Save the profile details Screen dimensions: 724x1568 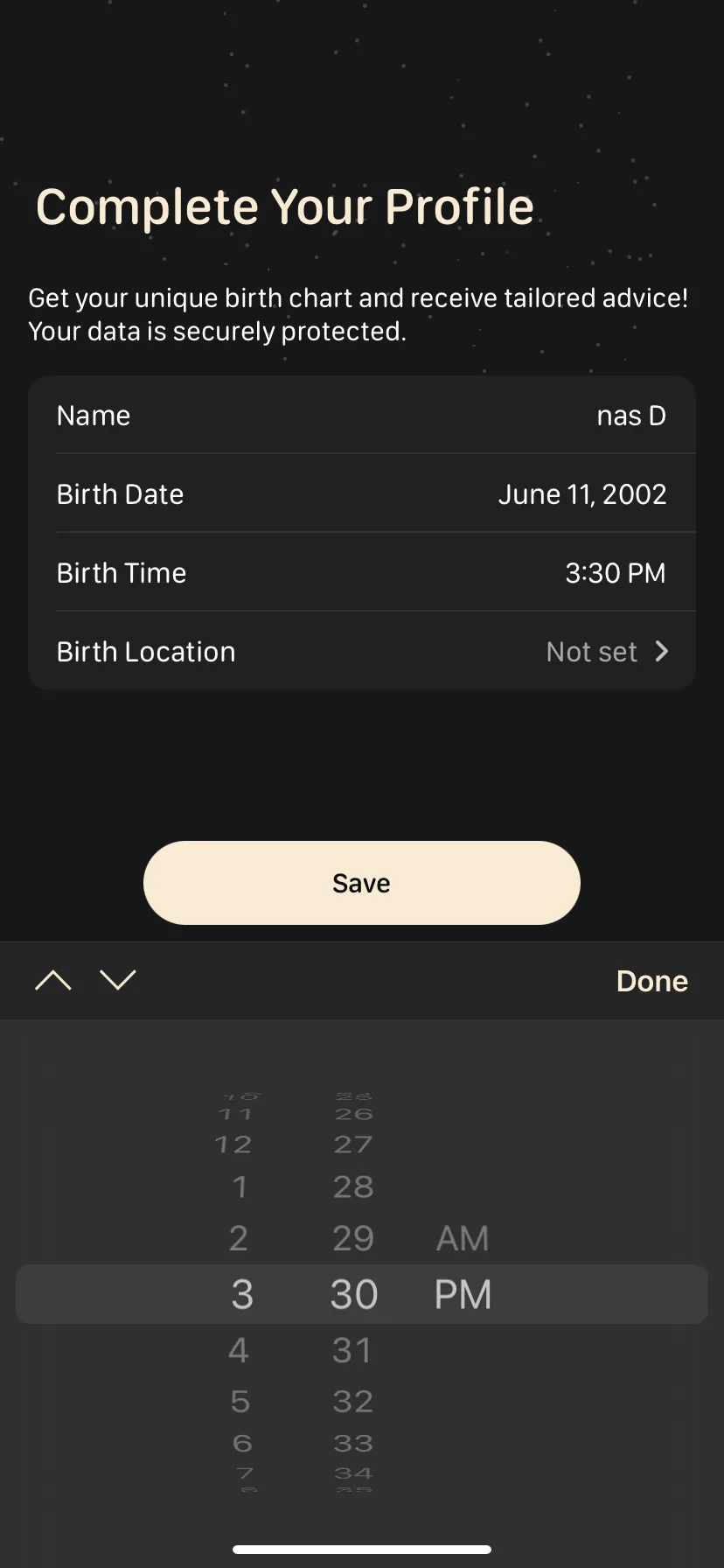tap(361, 882)
